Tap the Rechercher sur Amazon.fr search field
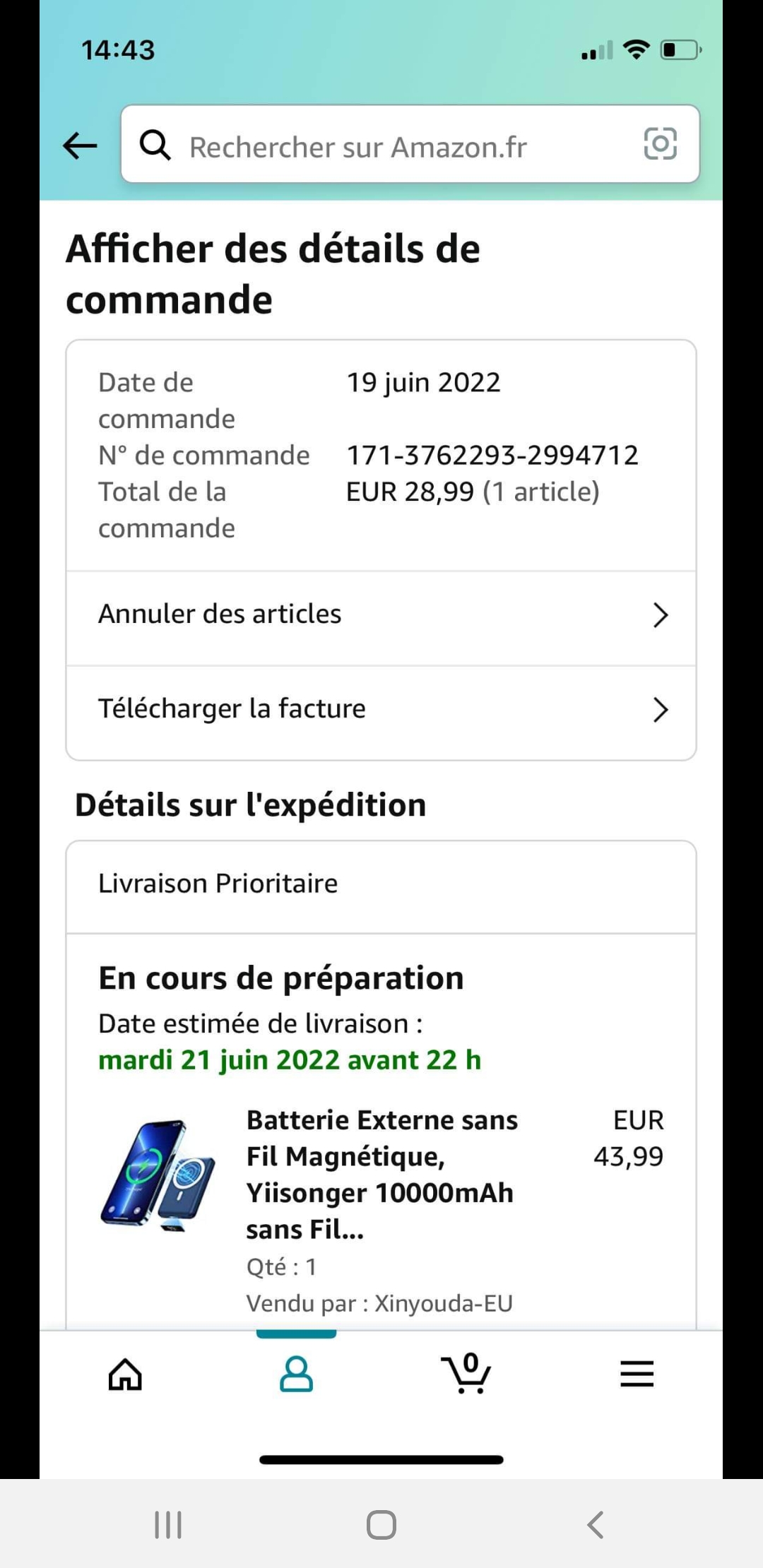763x1568 pixels. [x=381, y=146]
